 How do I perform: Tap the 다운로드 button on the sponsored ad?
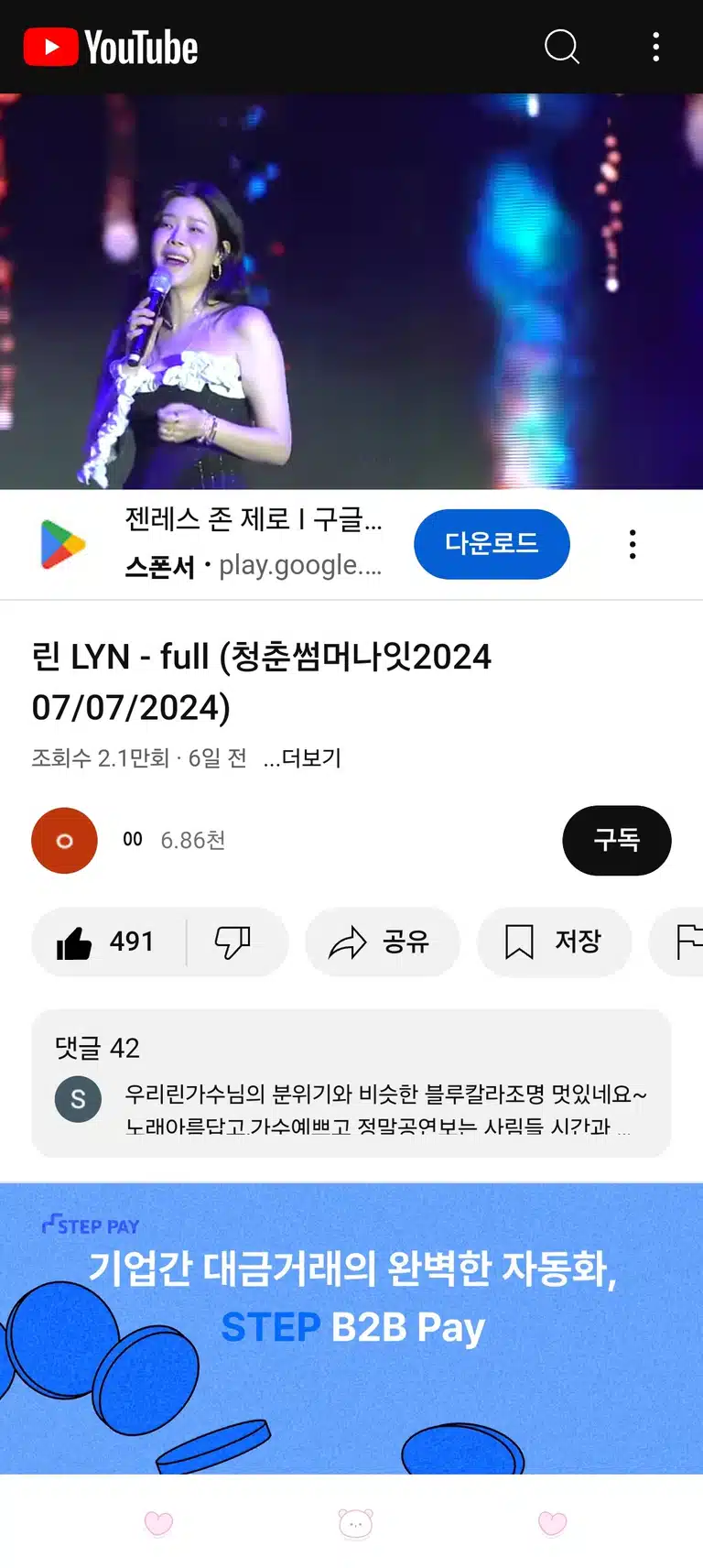coord(492,544)
